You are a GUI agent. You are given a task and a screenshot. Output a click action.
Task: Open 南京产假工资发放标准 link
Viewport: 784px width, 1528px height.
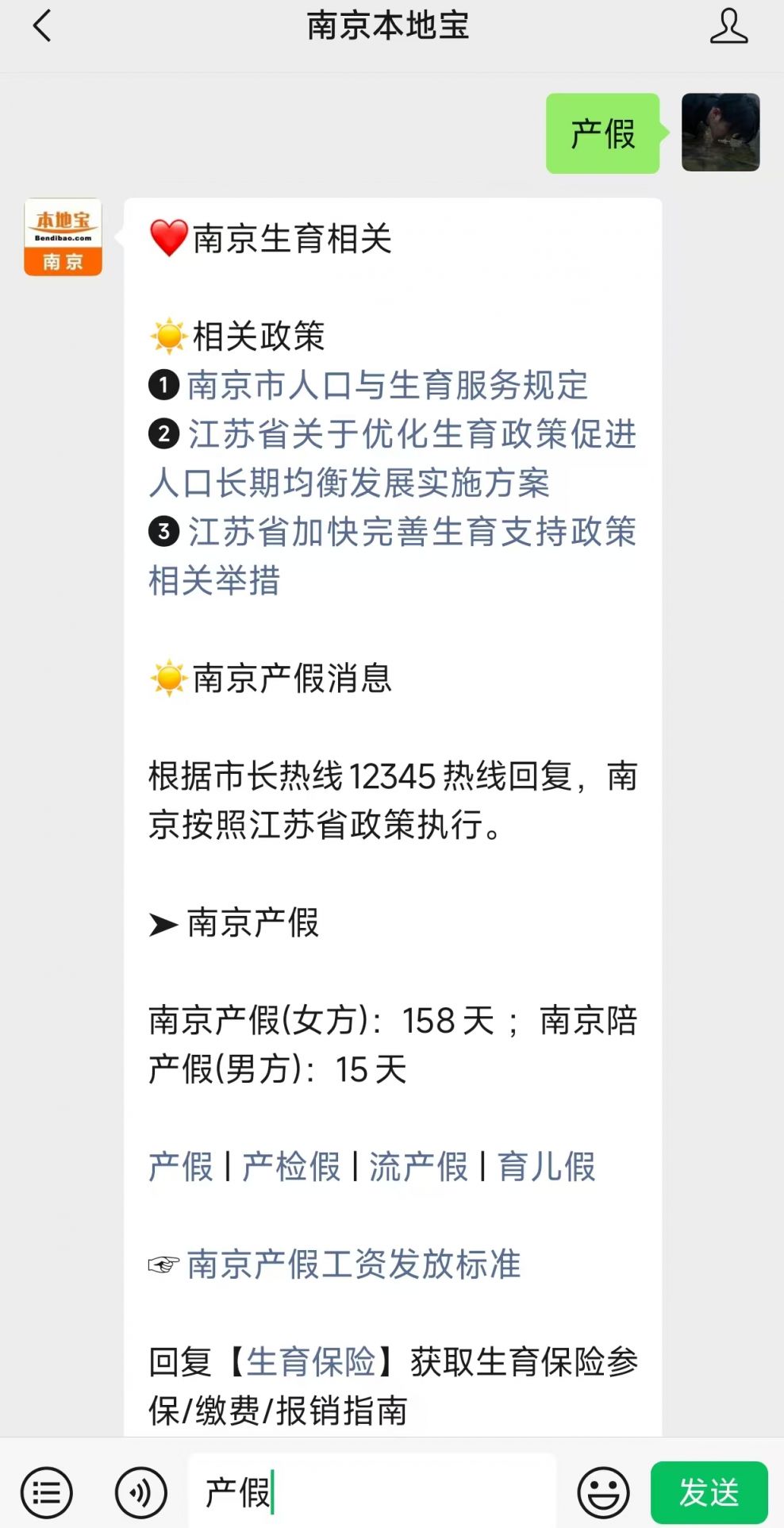[x=354, y=1264]
